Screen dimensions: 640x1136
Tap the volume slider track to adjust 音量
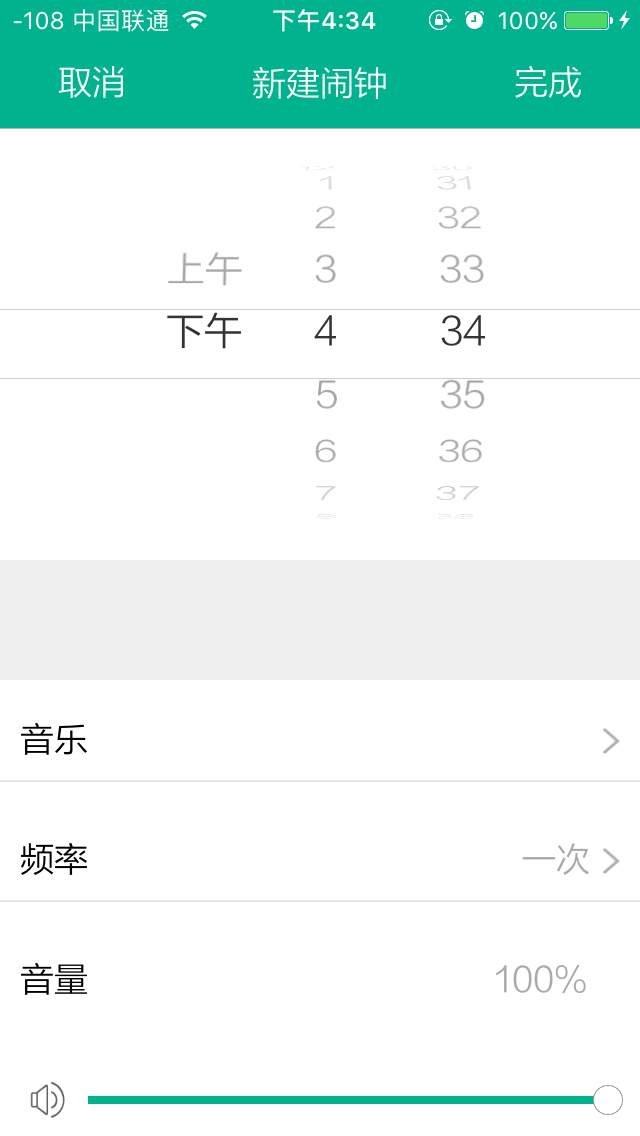(341, 1100)
